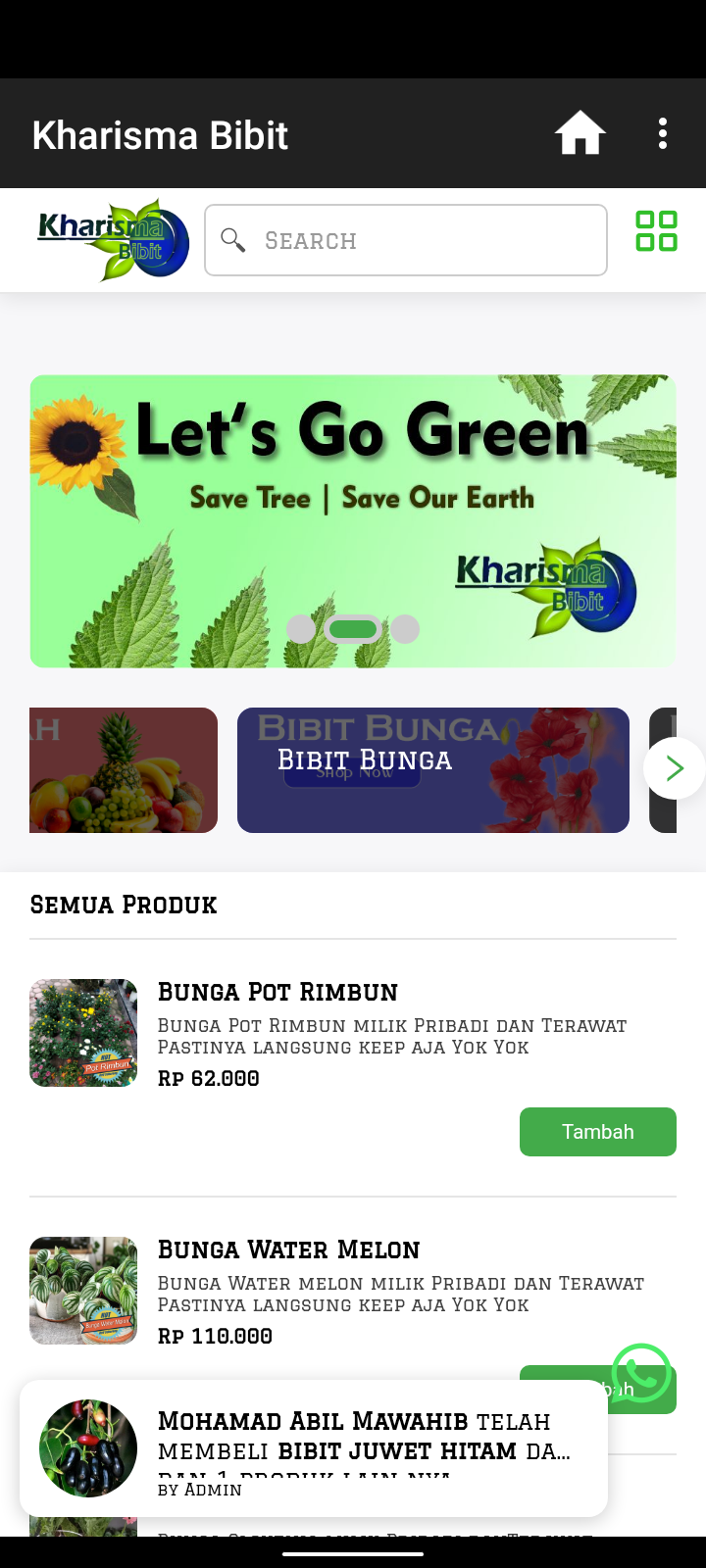This screenshot has height=1568, width=706.
Task: Open the Bibit Bunga category card
Action: [433, 770]
